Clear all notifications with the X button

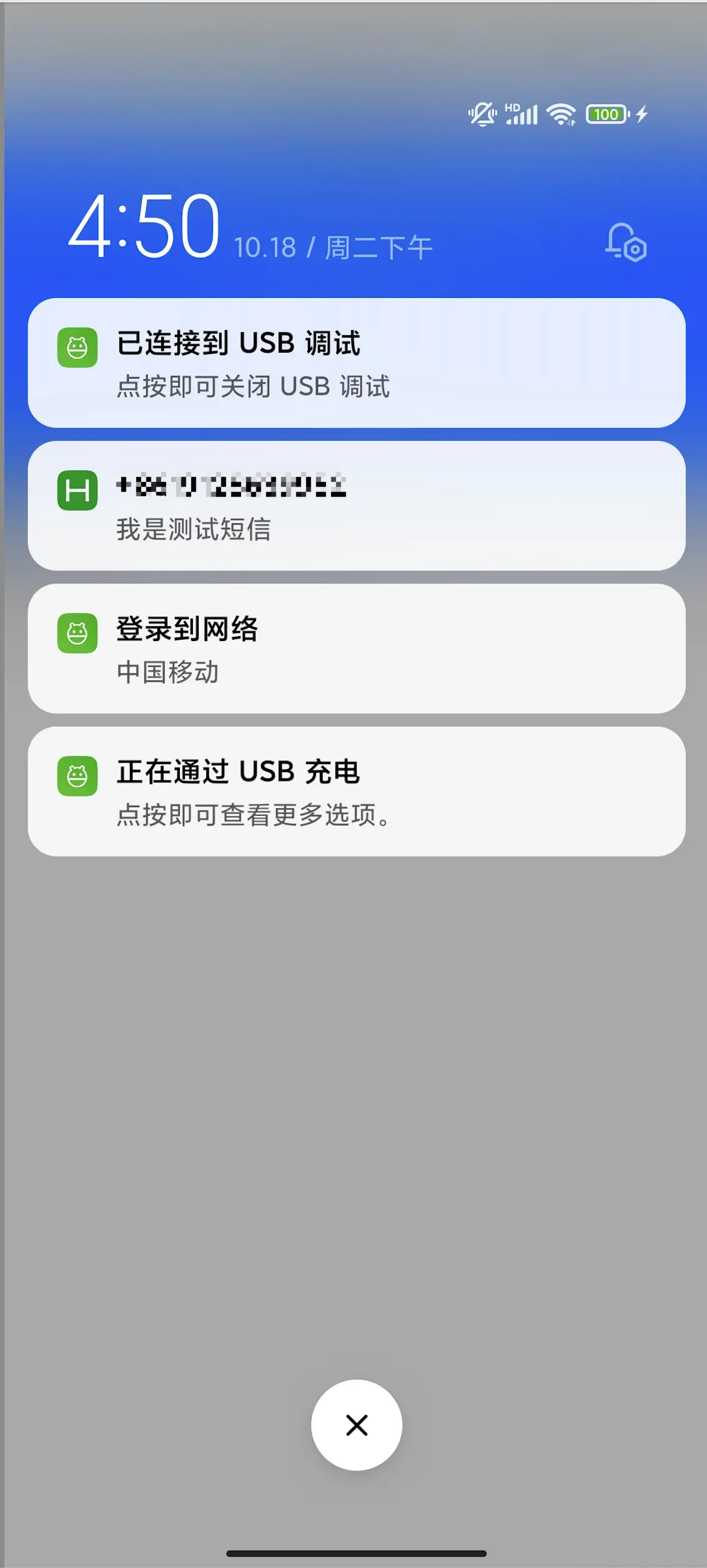pyautogui.click(x=357, y=1425)
